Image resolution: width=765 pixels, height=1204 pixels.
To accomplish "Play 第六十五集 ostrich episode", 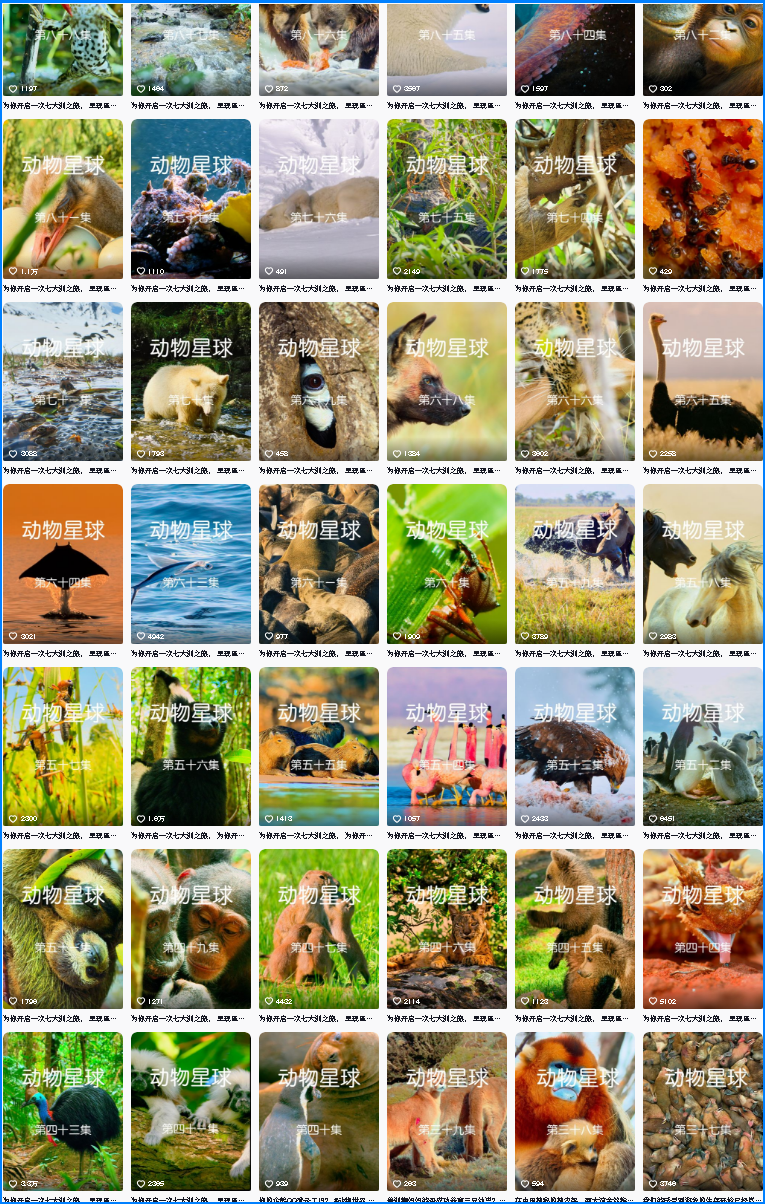I will click(703, 382).
